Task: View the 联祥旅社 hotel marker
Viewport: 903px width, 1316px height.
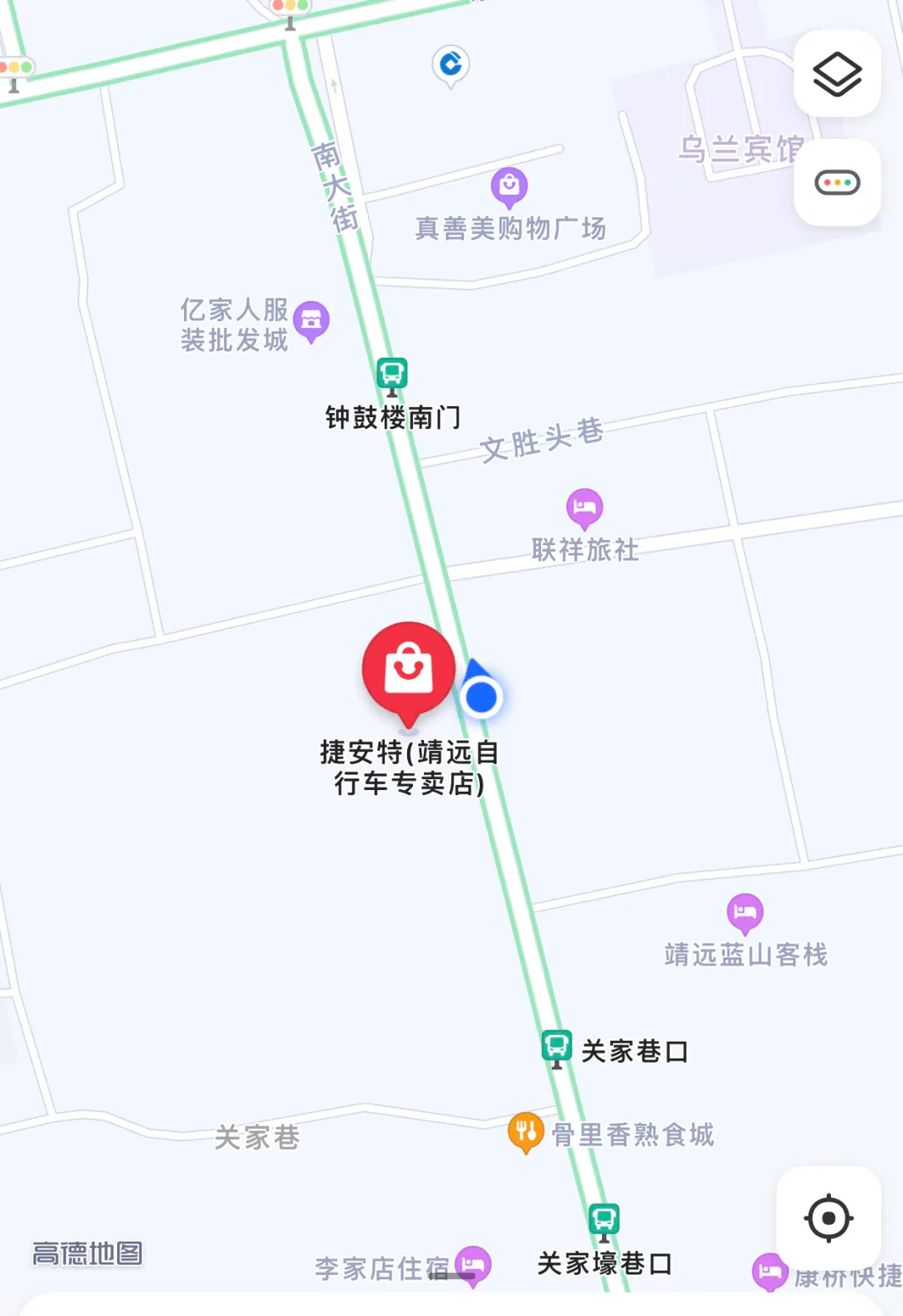Action: [x=584, y=507]
